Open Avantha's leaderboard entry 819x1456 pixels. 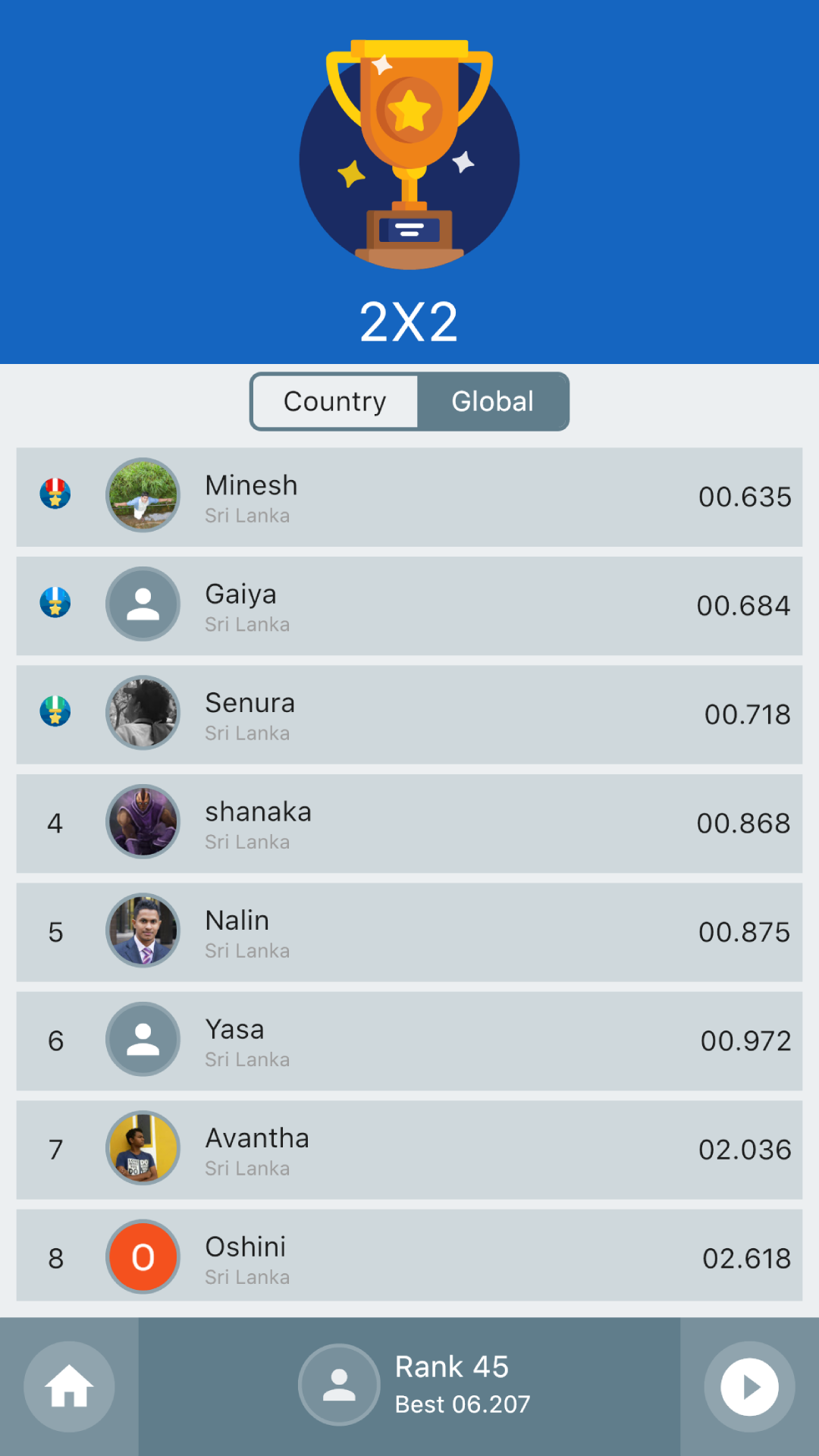(409, 1150)
